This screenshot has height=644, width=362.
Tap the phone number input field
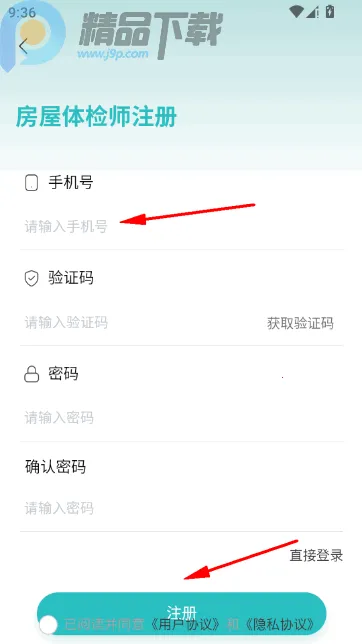click(x=182, y=226)
